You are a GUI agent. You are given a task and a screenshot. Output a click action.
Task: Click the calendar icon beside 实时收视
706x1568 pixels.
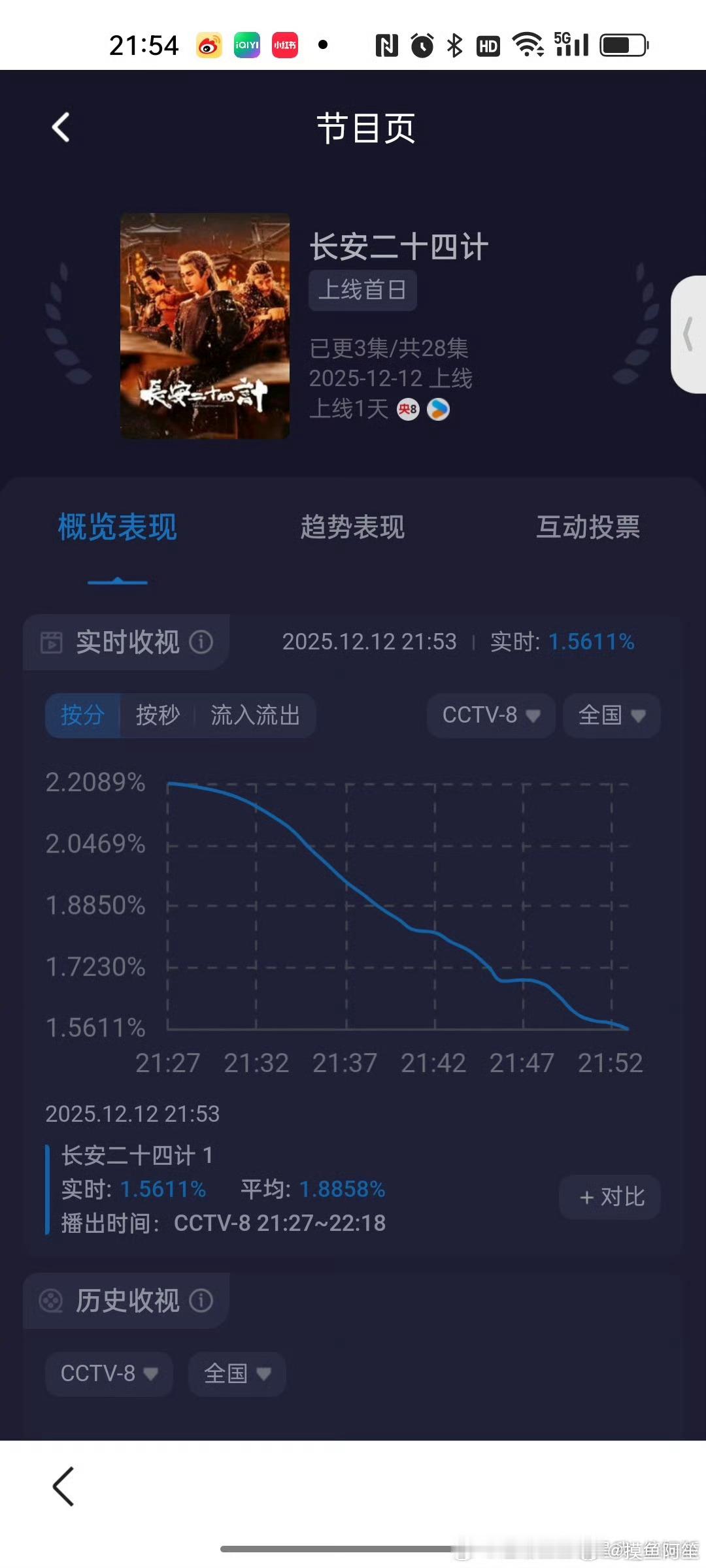pos(52,642)
